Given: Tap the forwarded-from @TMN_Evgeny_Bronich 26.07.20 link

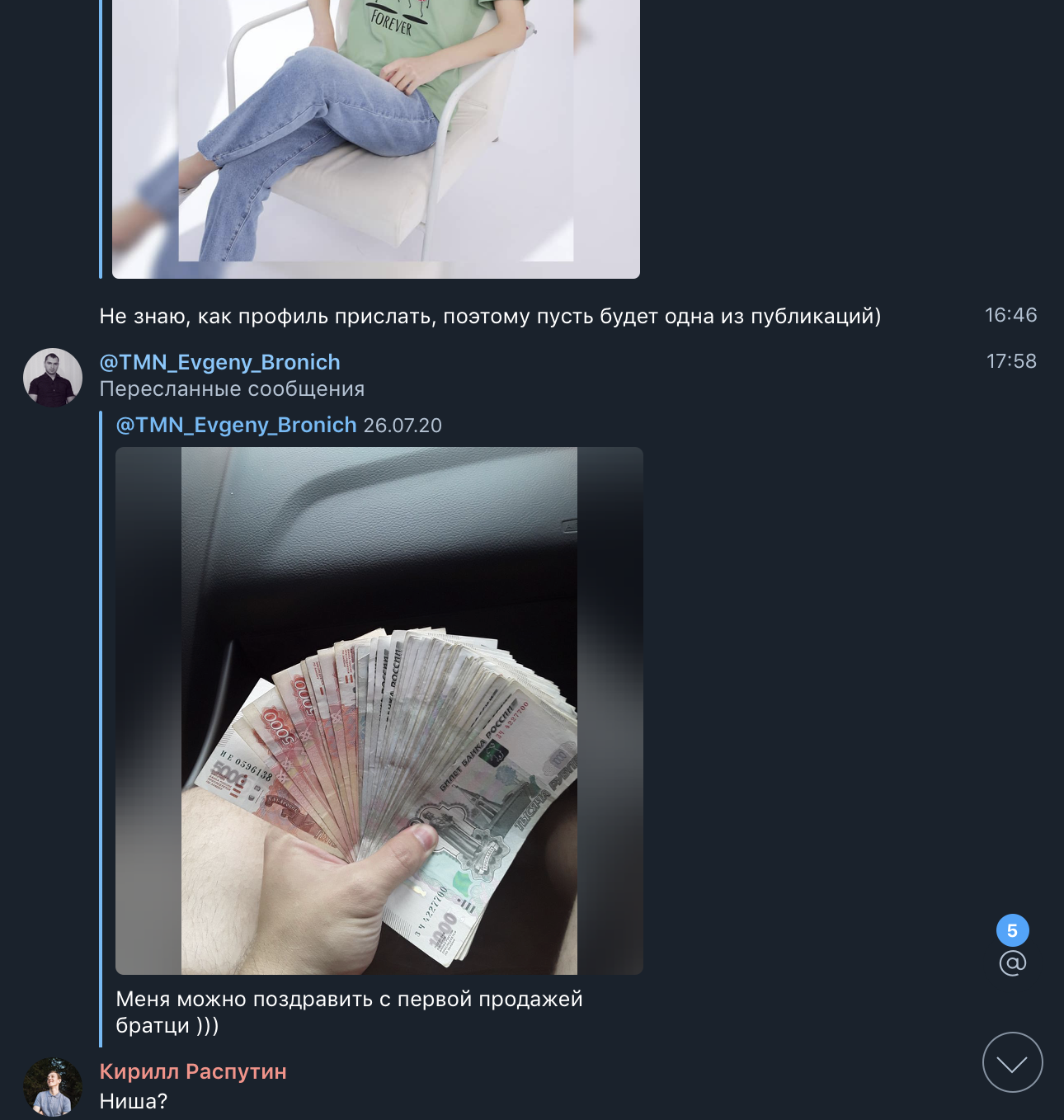Looking at the screenshot, I should click(236, 425).
